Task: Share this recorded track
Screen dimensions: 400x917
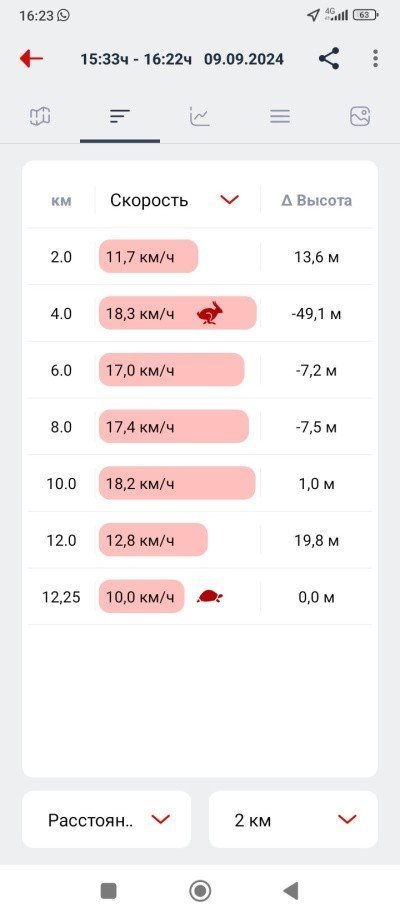Action: (329, 58)
